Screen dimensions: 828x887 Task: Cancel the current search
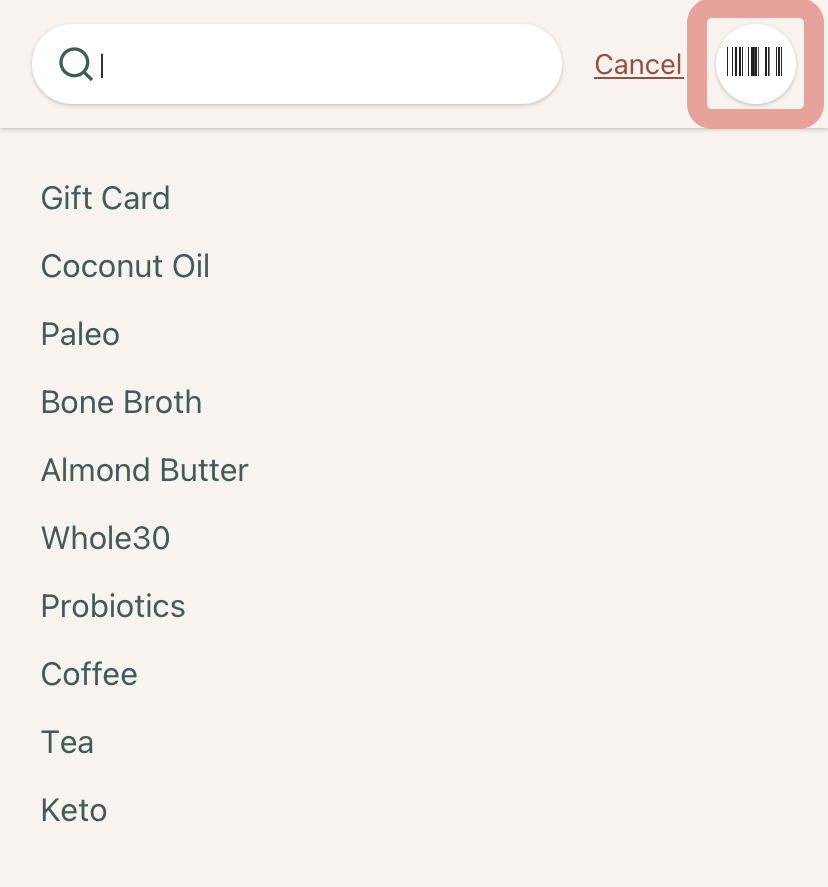coord(638,63)
